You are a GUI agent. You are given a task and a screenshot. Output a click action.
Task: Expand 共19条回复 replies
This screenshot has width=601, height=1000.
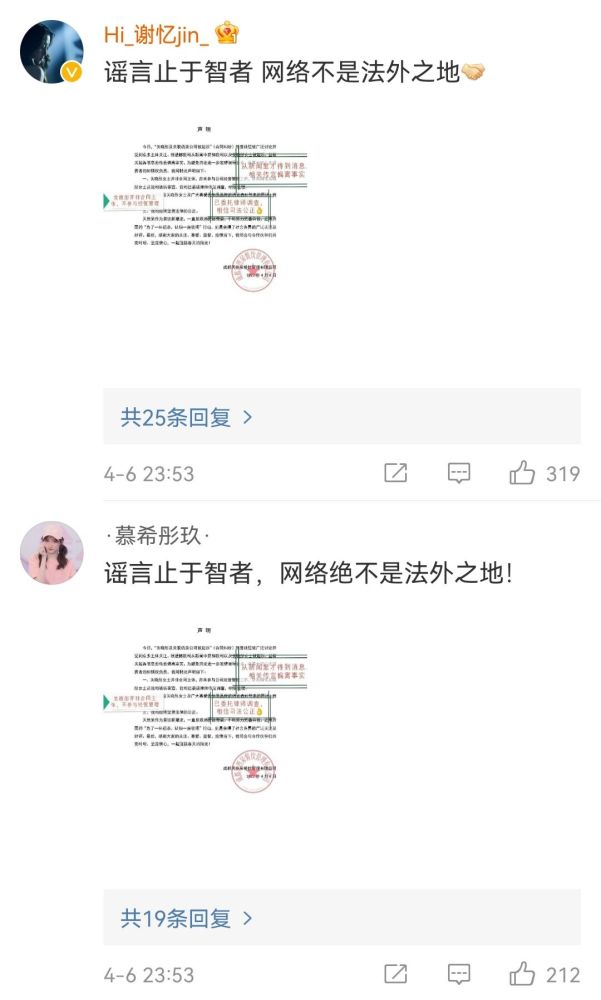[x=187, y=917]
